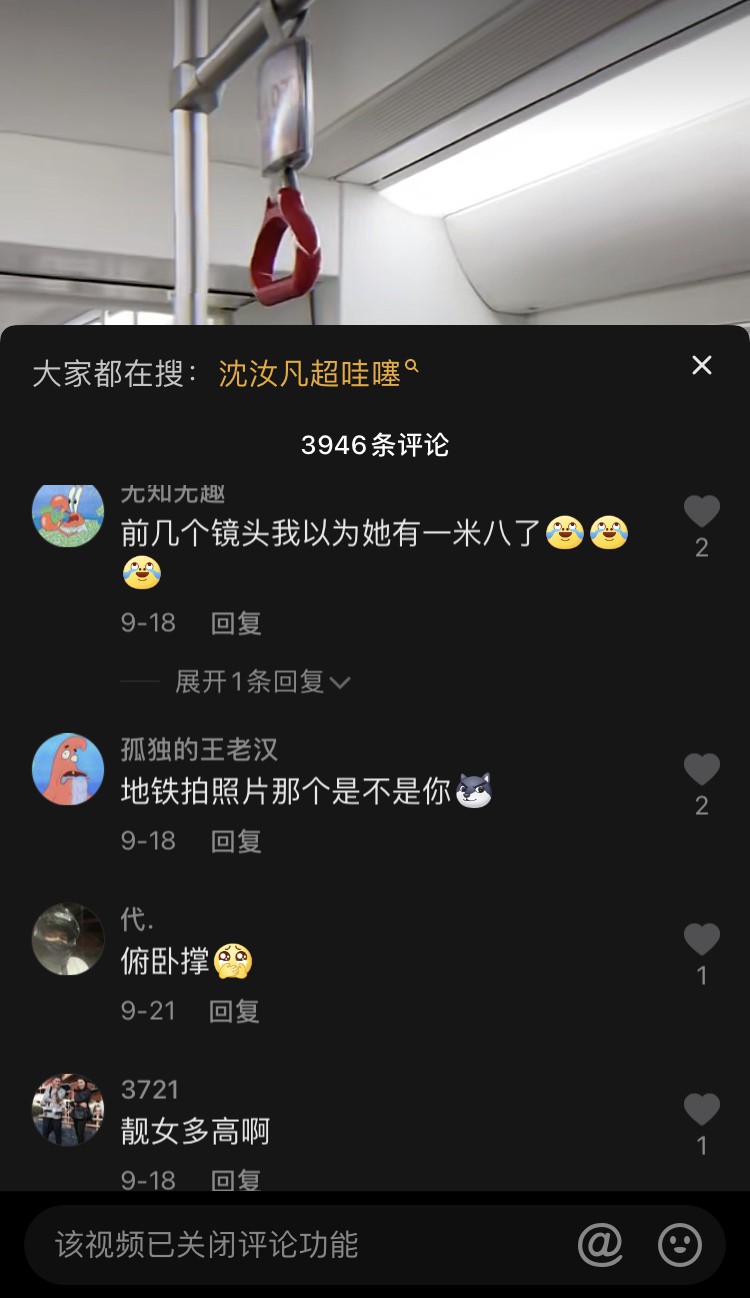Reply to 孤独的王老汉's comment

pyautogui.click(x=236, y=841)
